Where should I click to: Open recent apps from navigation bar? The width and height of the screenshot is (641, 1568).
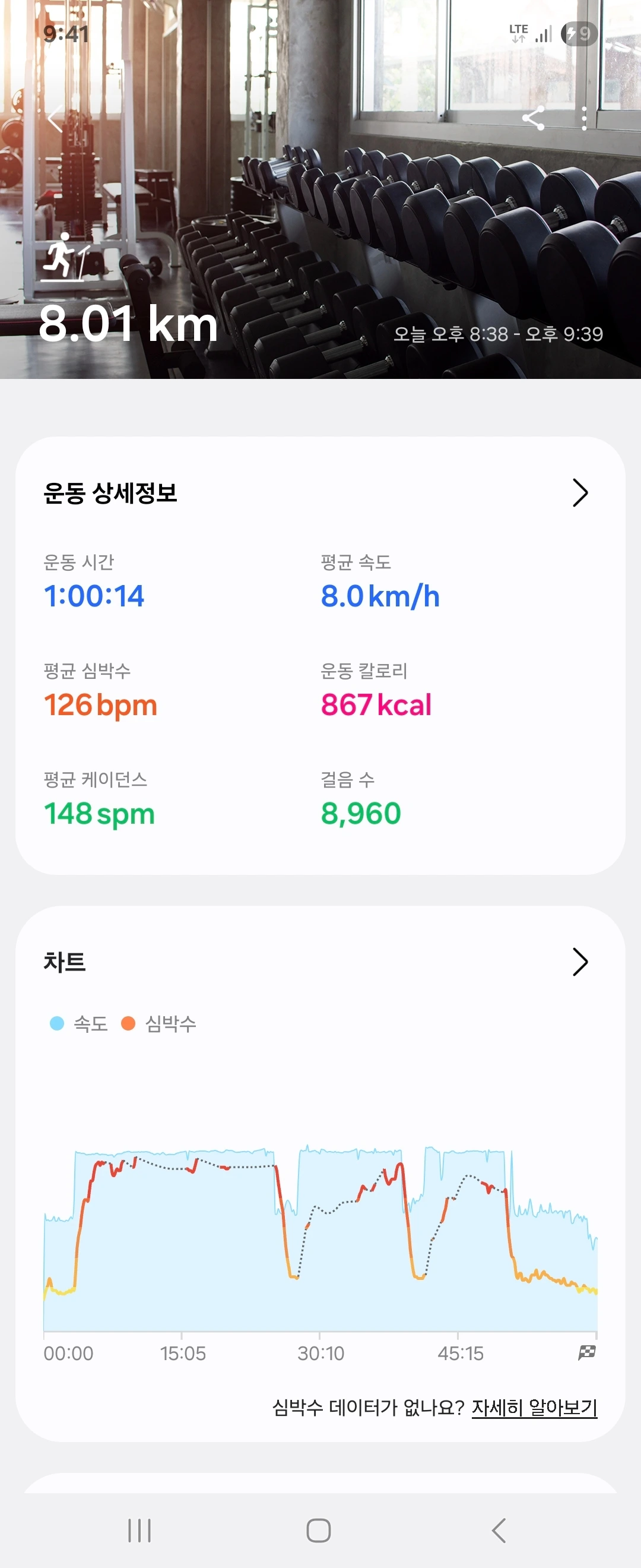139,1529
